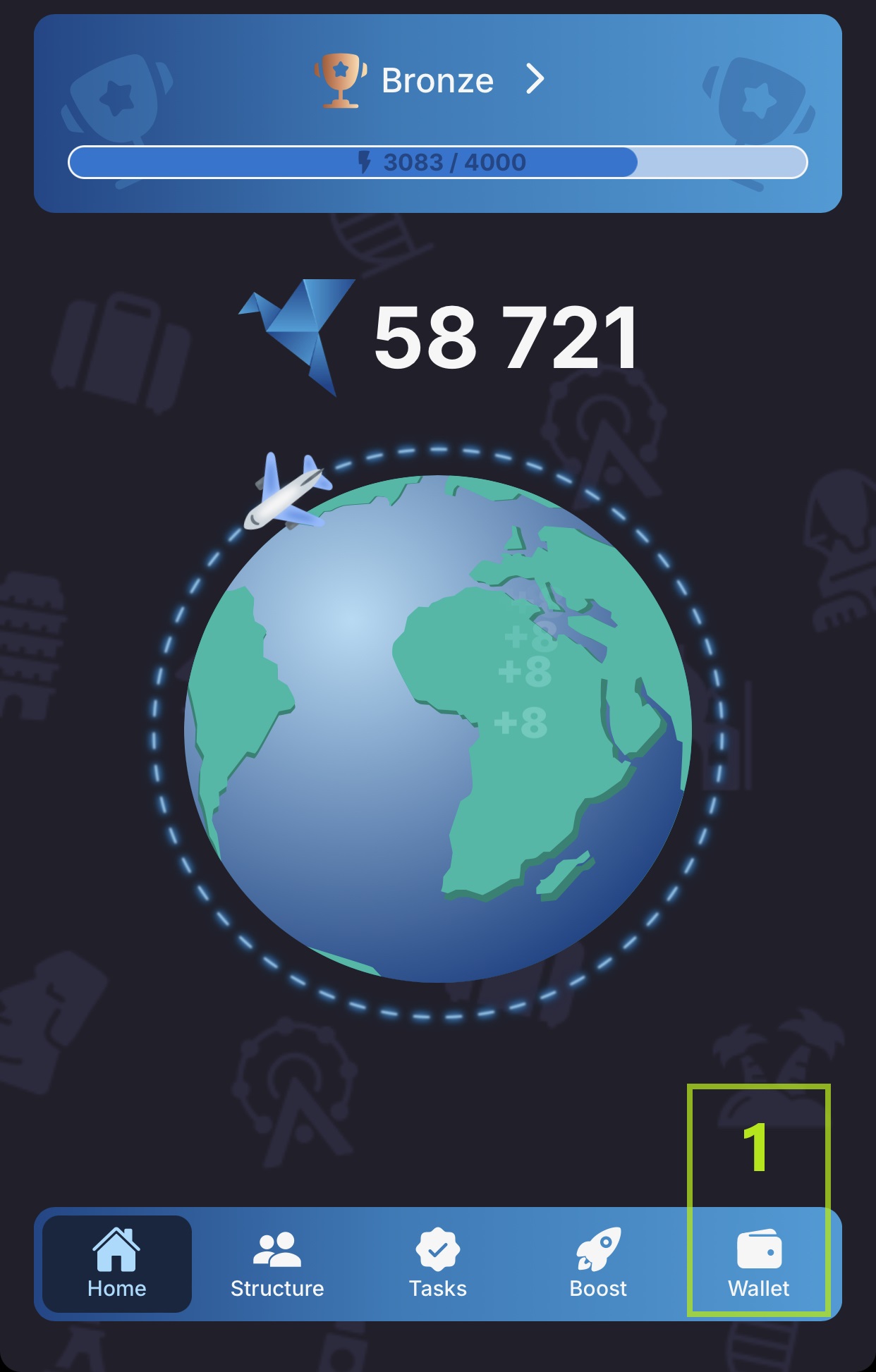Switch to the Structure tab
This screenshot has width=876, height=1372.
277,1263
